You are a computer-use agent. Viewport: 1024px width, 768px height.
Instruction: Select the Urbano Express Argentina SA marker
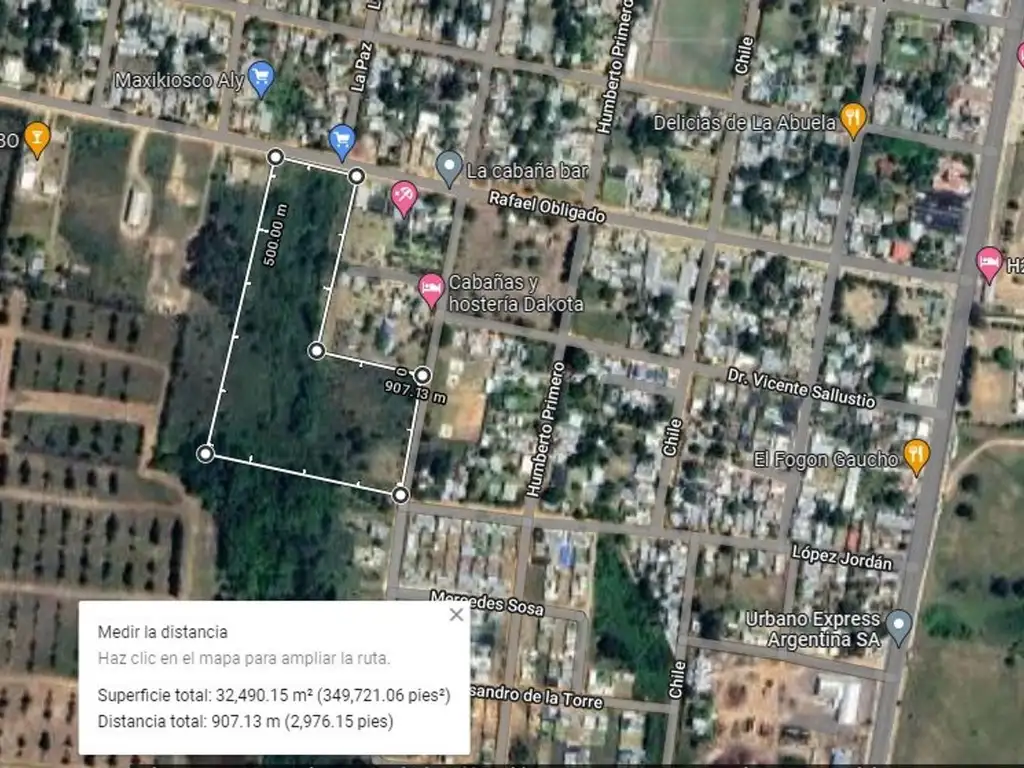(899, 626)
